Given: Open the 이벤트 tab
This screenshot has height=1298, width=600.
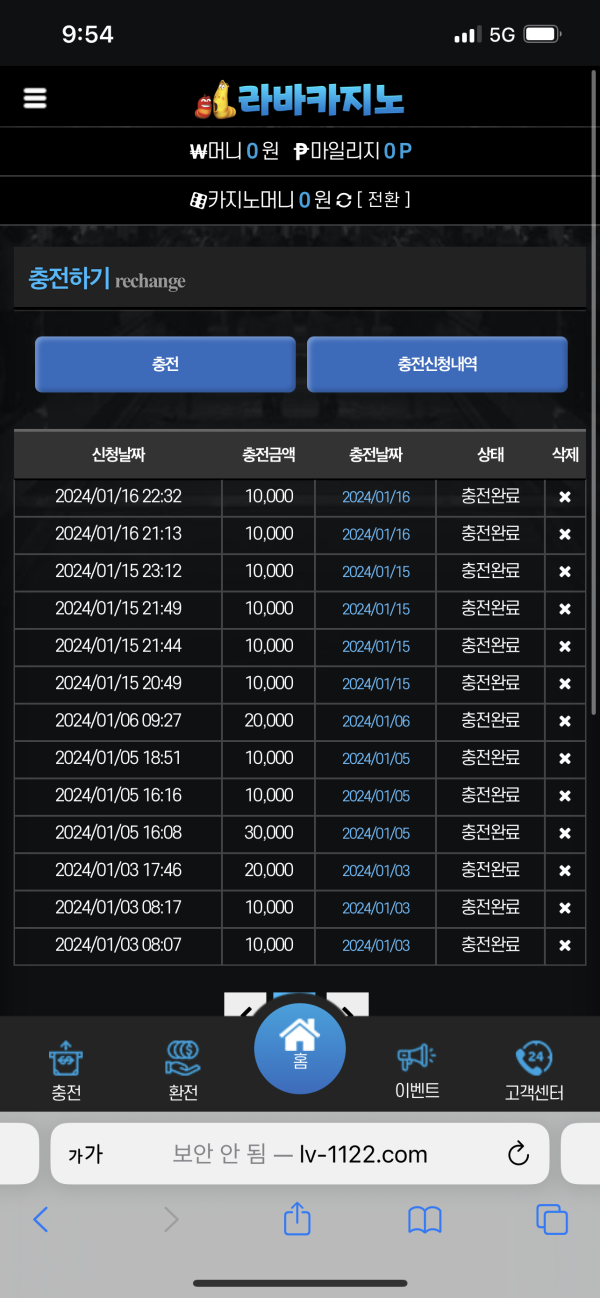Looking at the screenshot, I should coord(417,1071).
